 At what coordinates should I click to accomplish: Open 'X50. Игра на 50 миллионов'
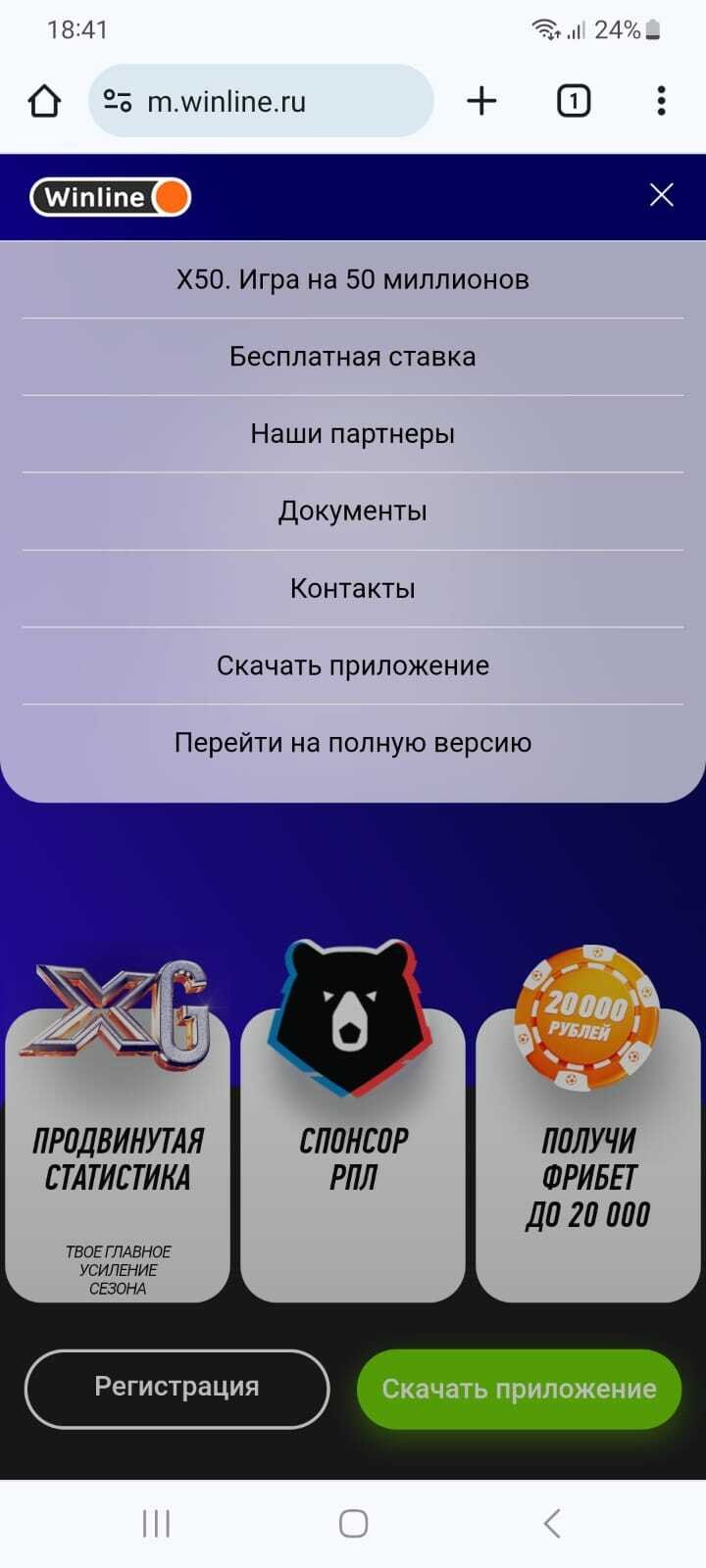pos(352,279)
